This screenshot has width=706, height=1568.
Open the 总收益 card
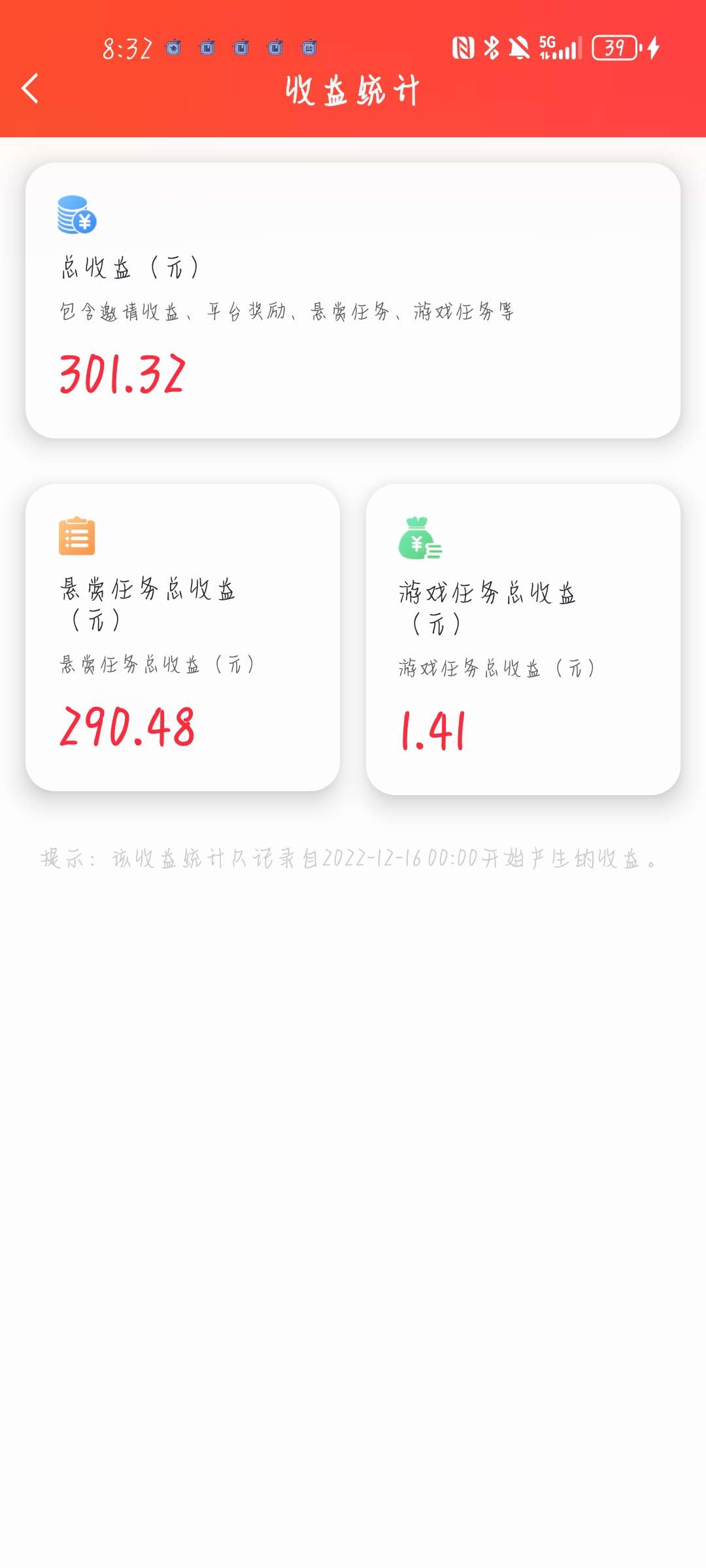click(353, 301)
